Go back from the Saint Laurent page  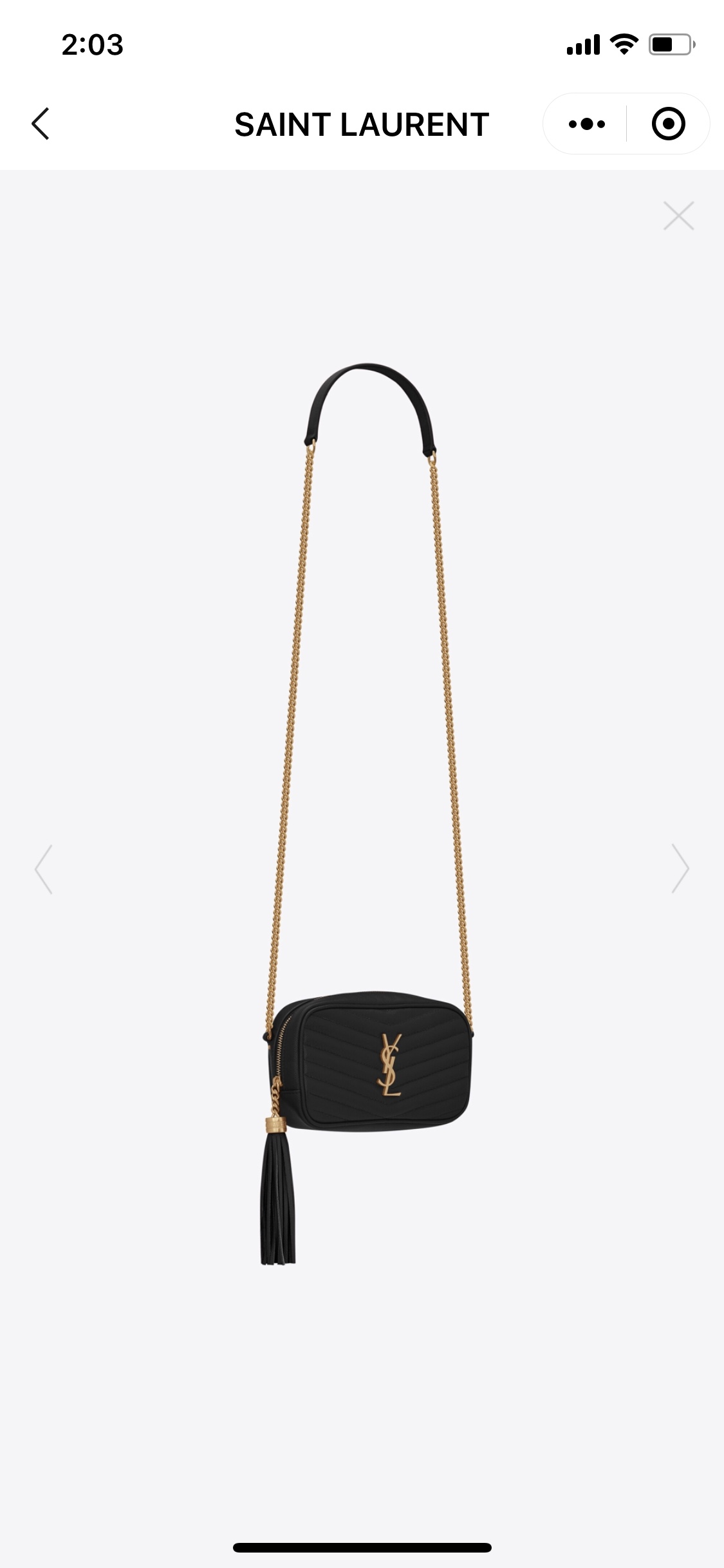pos(41,124)
